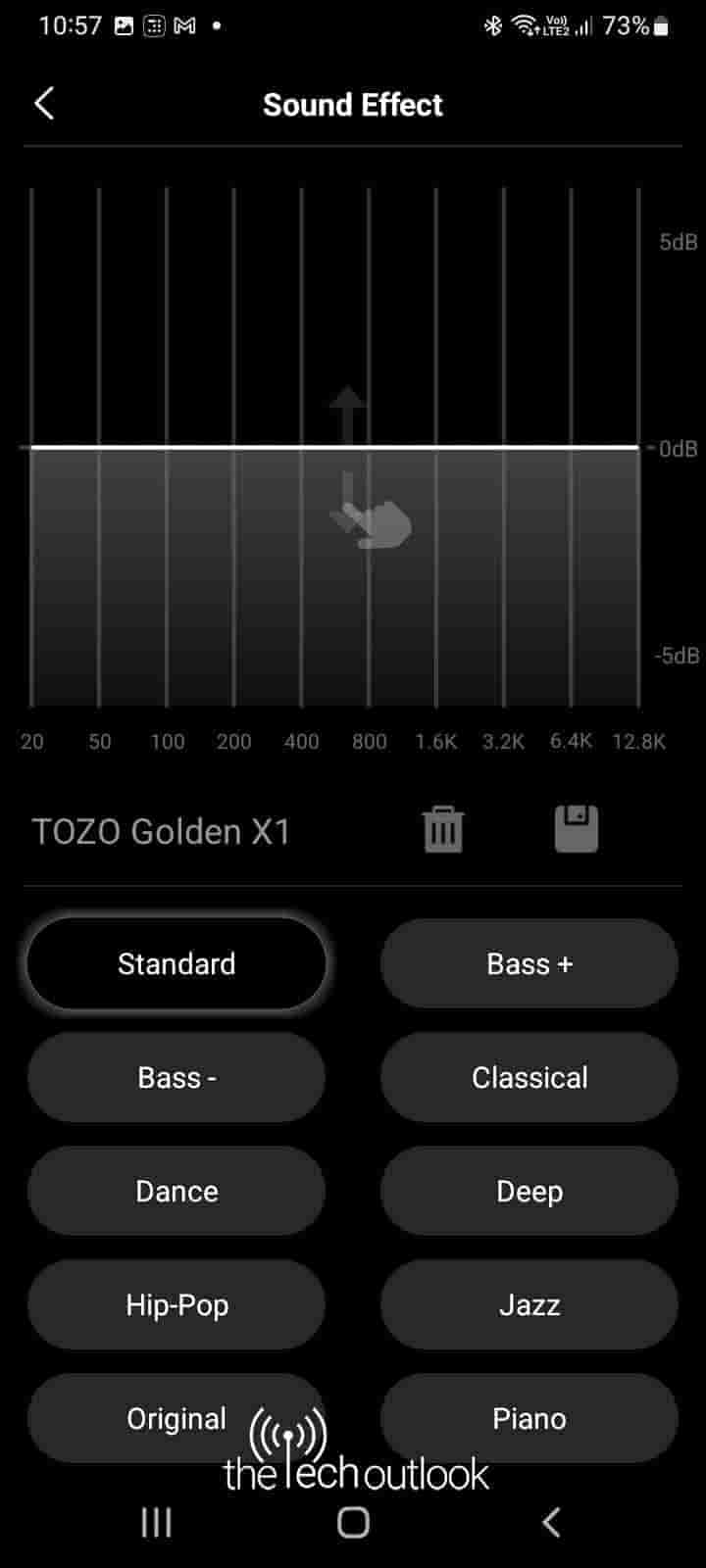
Task: Pick the Dance equalizer preset
Action: (176, 1192)
